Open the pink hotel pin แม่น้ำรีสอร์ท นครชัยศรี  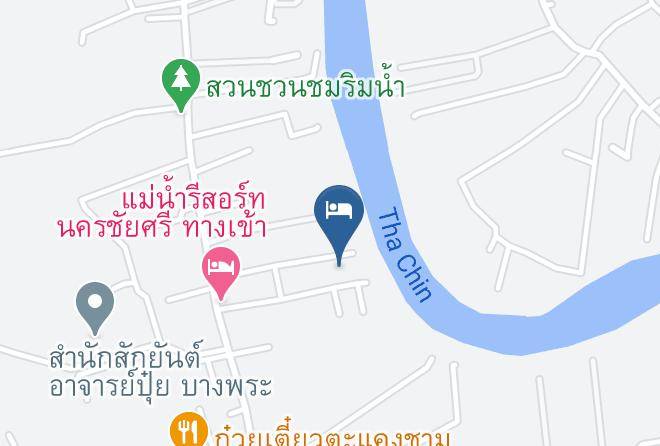(221, 271)
